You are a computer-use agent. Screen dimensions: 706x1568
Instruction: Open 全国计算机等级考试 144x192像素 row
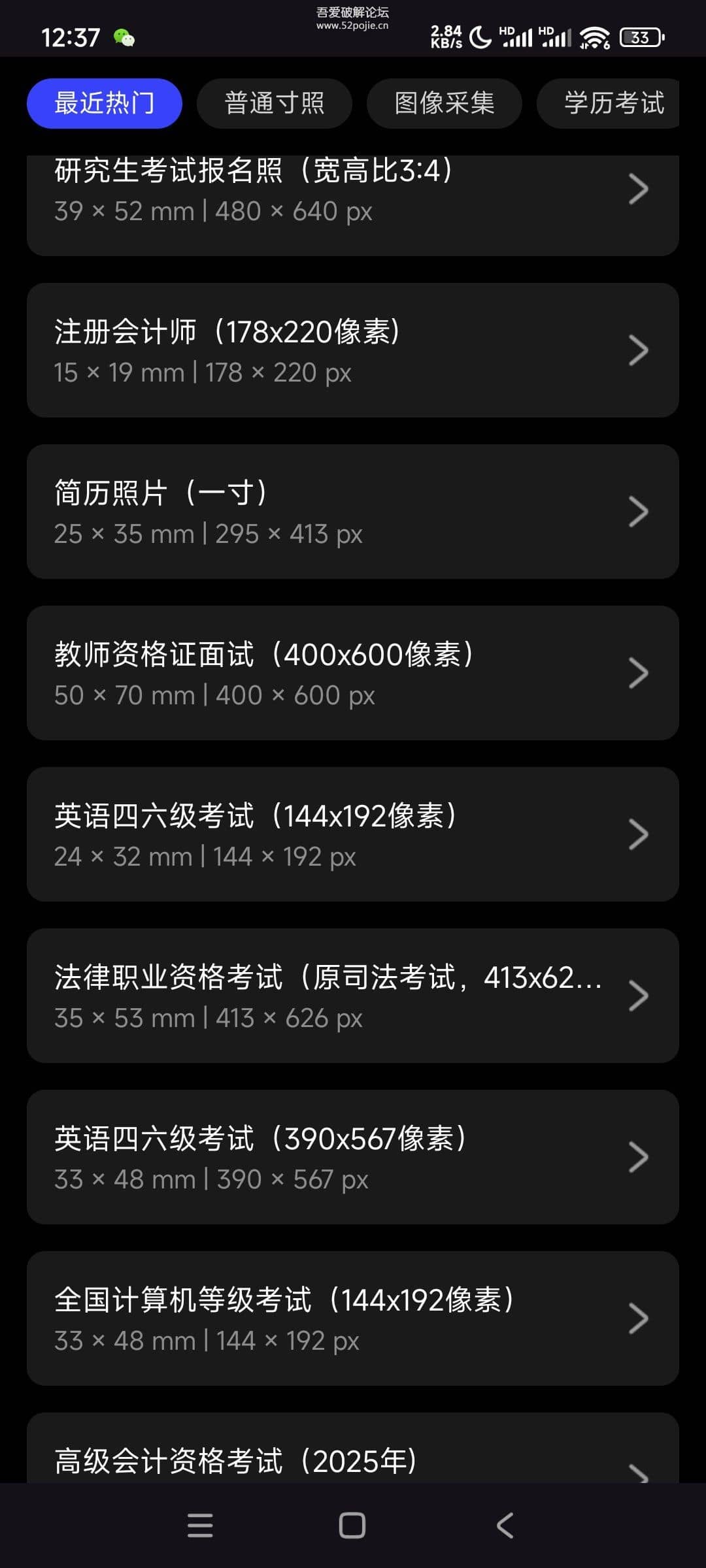coord(352,1318)
